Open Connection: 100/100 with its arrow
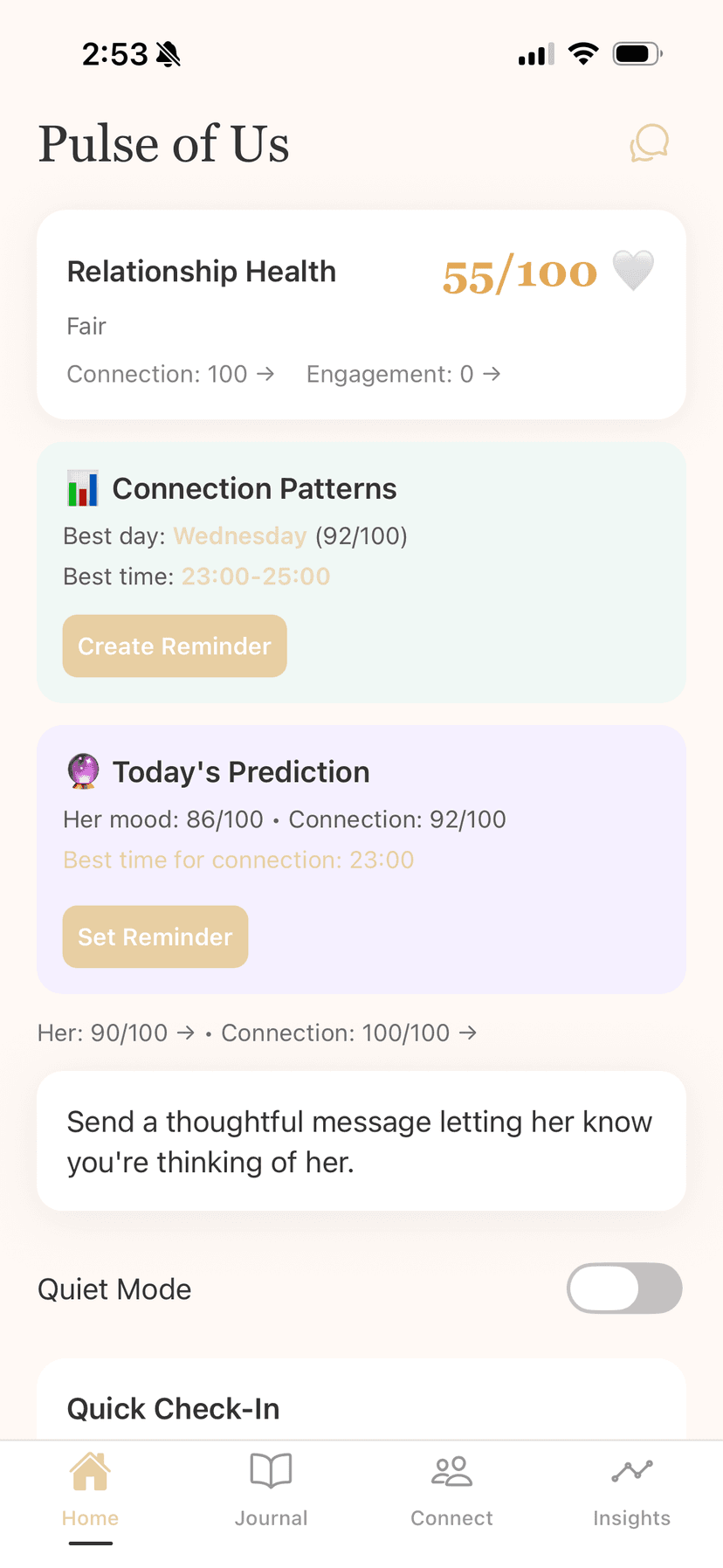The width and height of the screenshot is (723, 1568). (x=469, y=1033)
